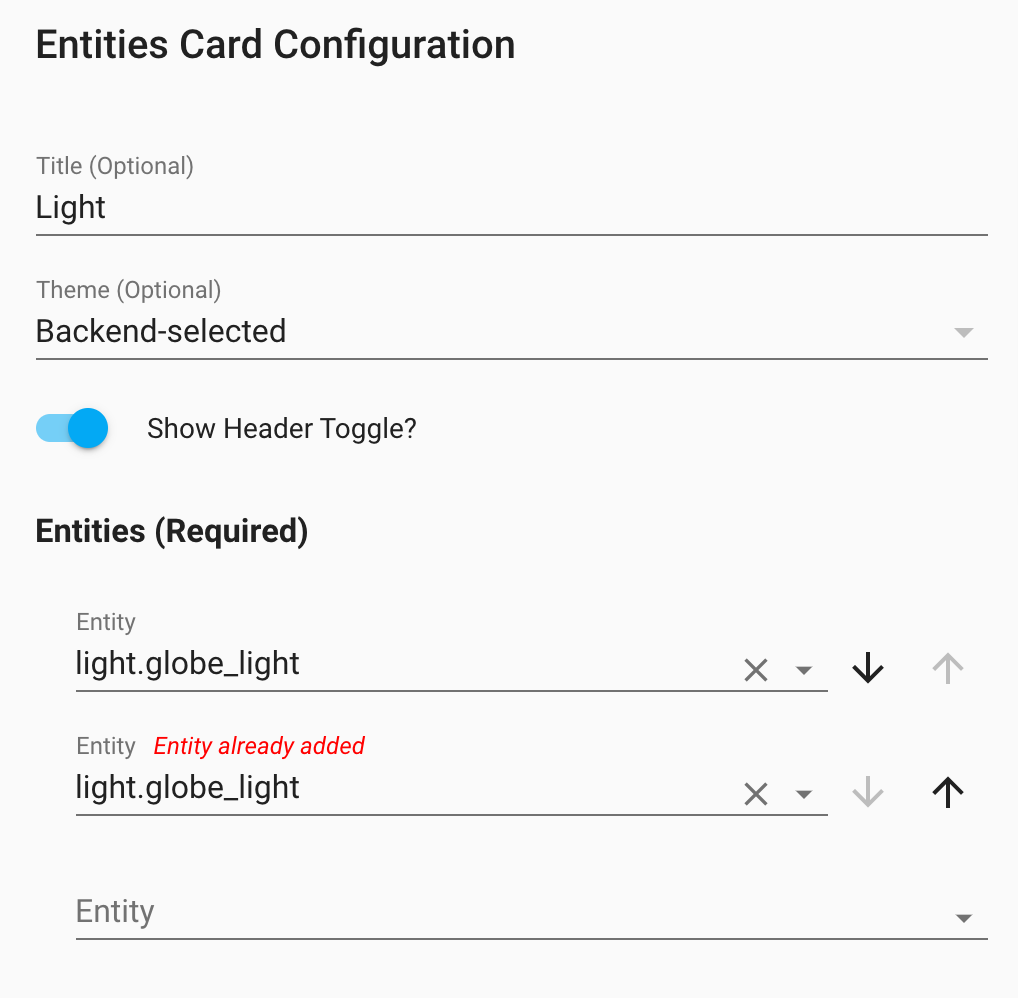The height and width of the screenshot is (998, 1018).
Task: Clear the first light.globe_light entity
Action: (756, 670)
